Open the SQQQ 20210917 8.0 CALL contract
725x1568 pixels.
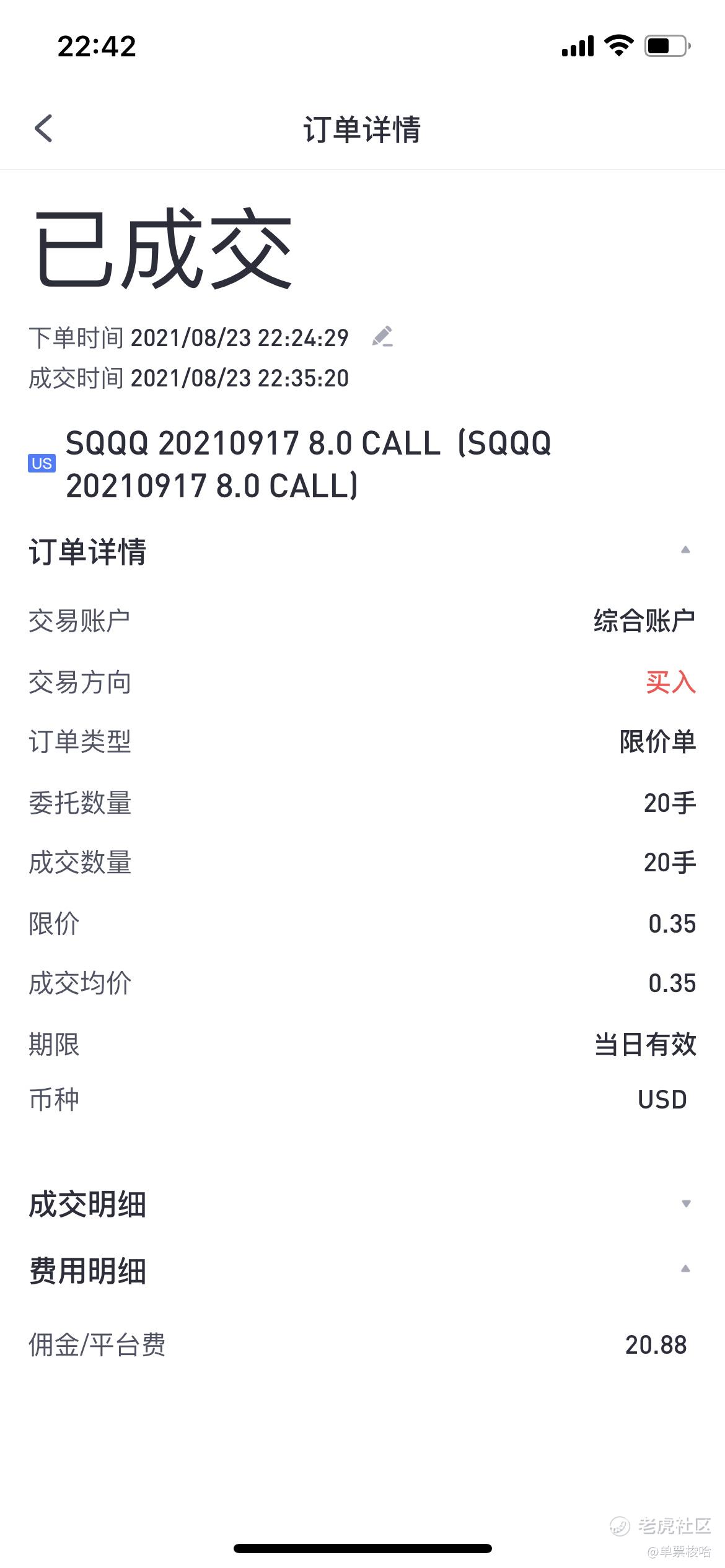pyautogui.click(x=308, y=464)
